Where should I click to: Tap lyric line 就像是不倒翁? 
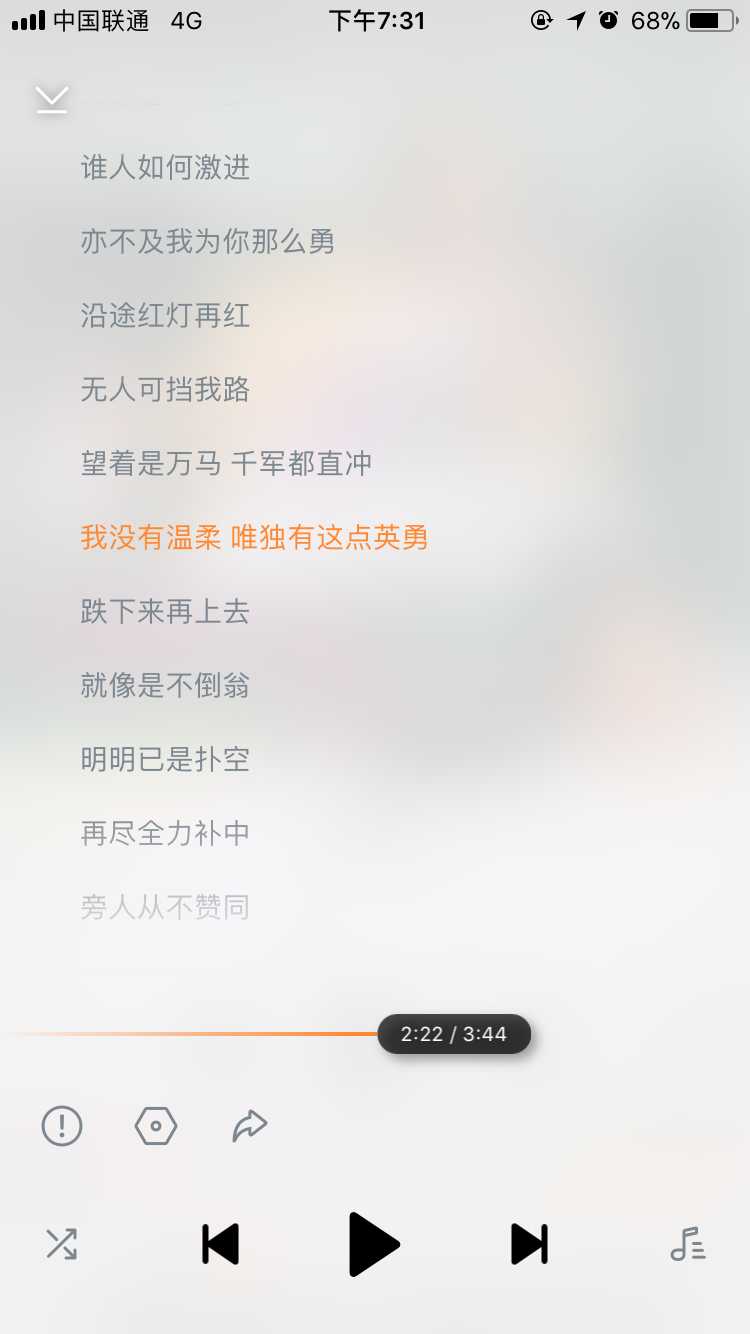(165, 685)
